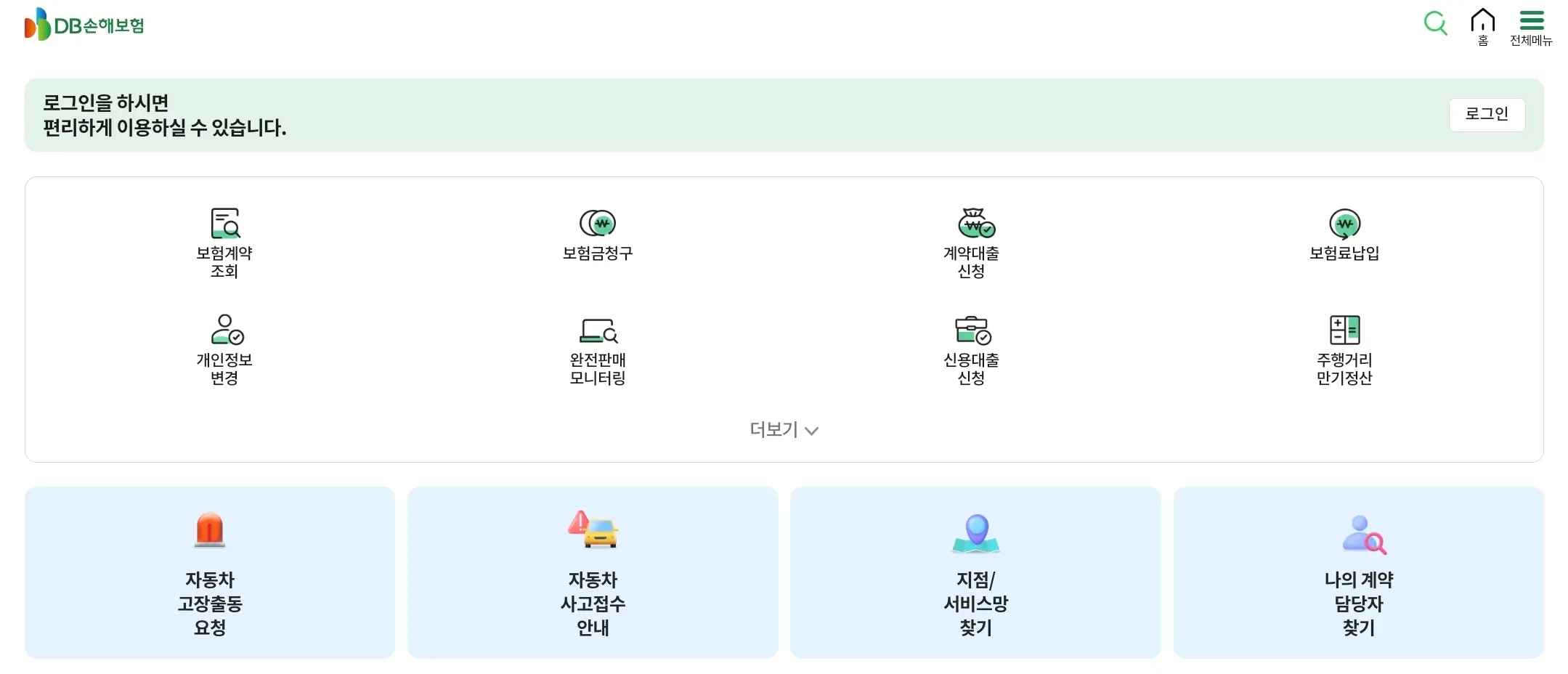Go to 보험료납입

click(x=1344, y=235)
